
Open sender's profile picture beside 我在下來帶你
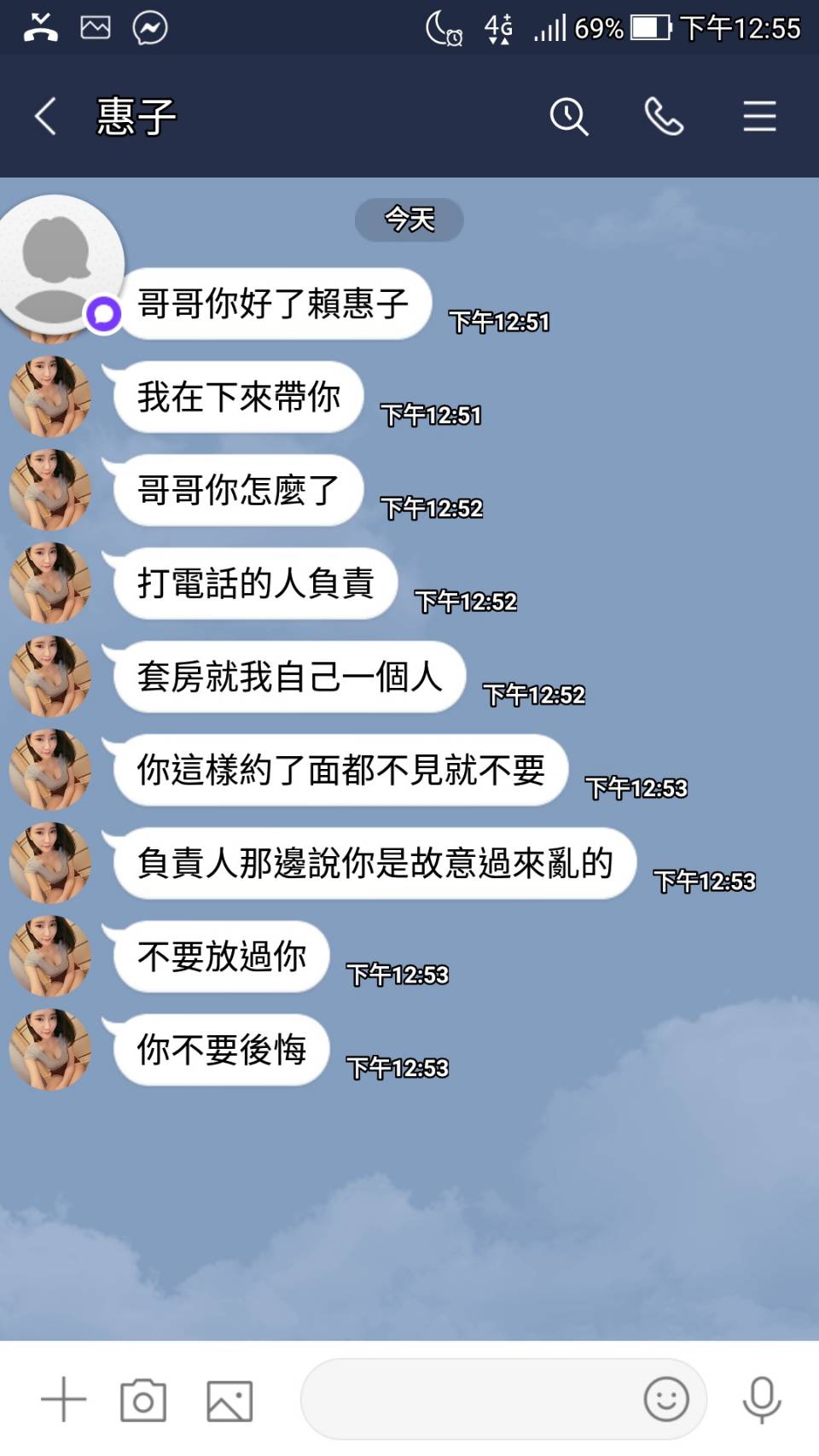[49, 397]
